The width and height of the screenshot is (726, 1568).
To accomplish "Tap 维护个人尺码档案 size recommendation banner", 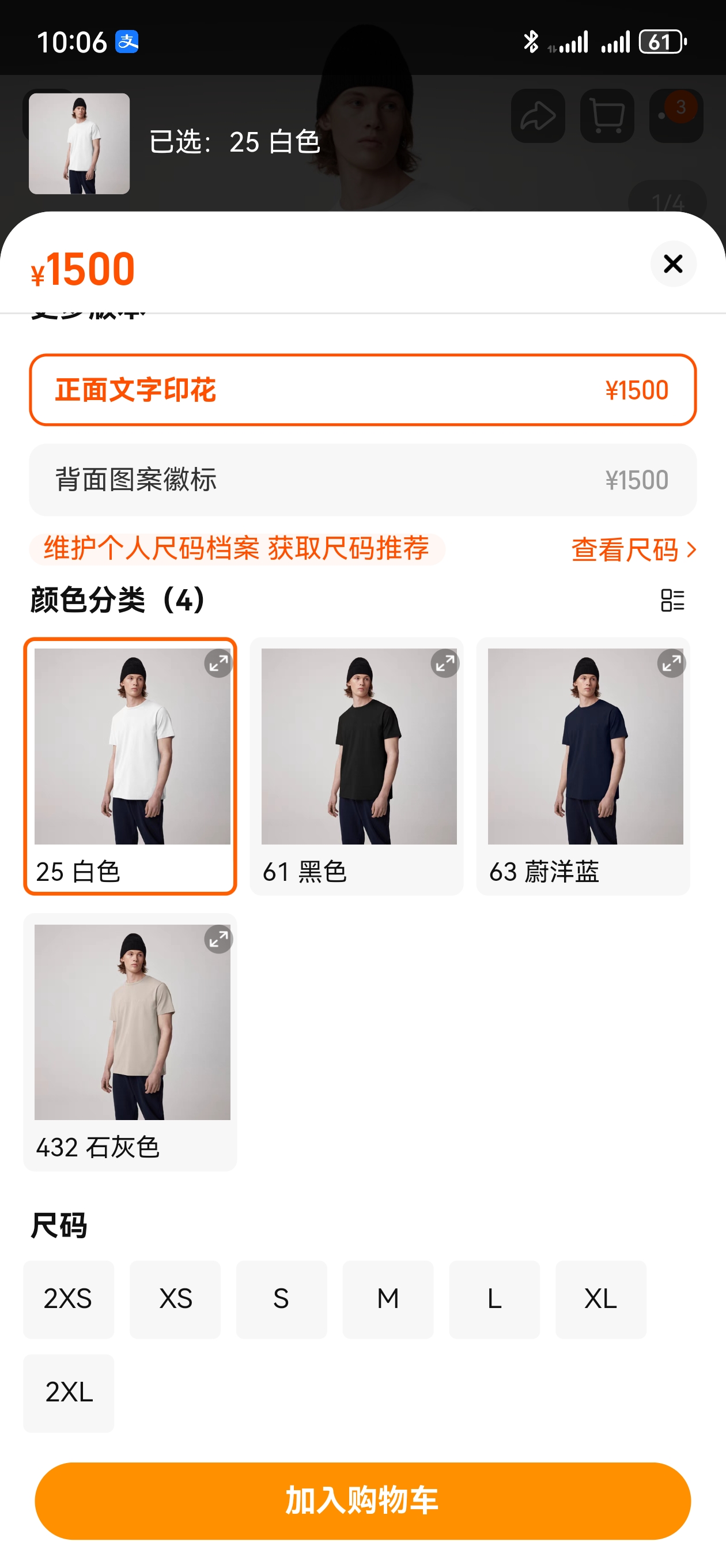I will click(237, 548).
